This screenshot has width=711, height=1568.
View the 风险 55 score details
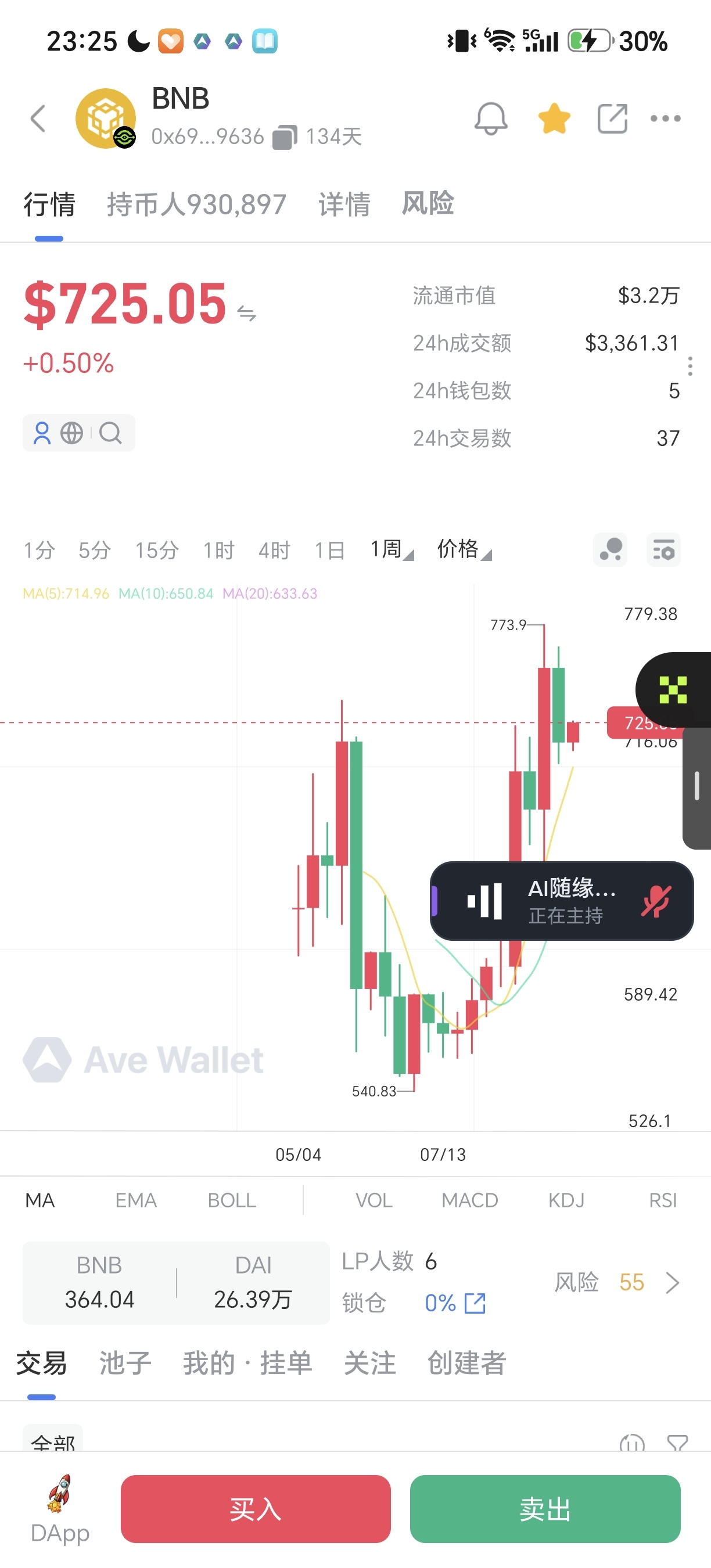617,1282
